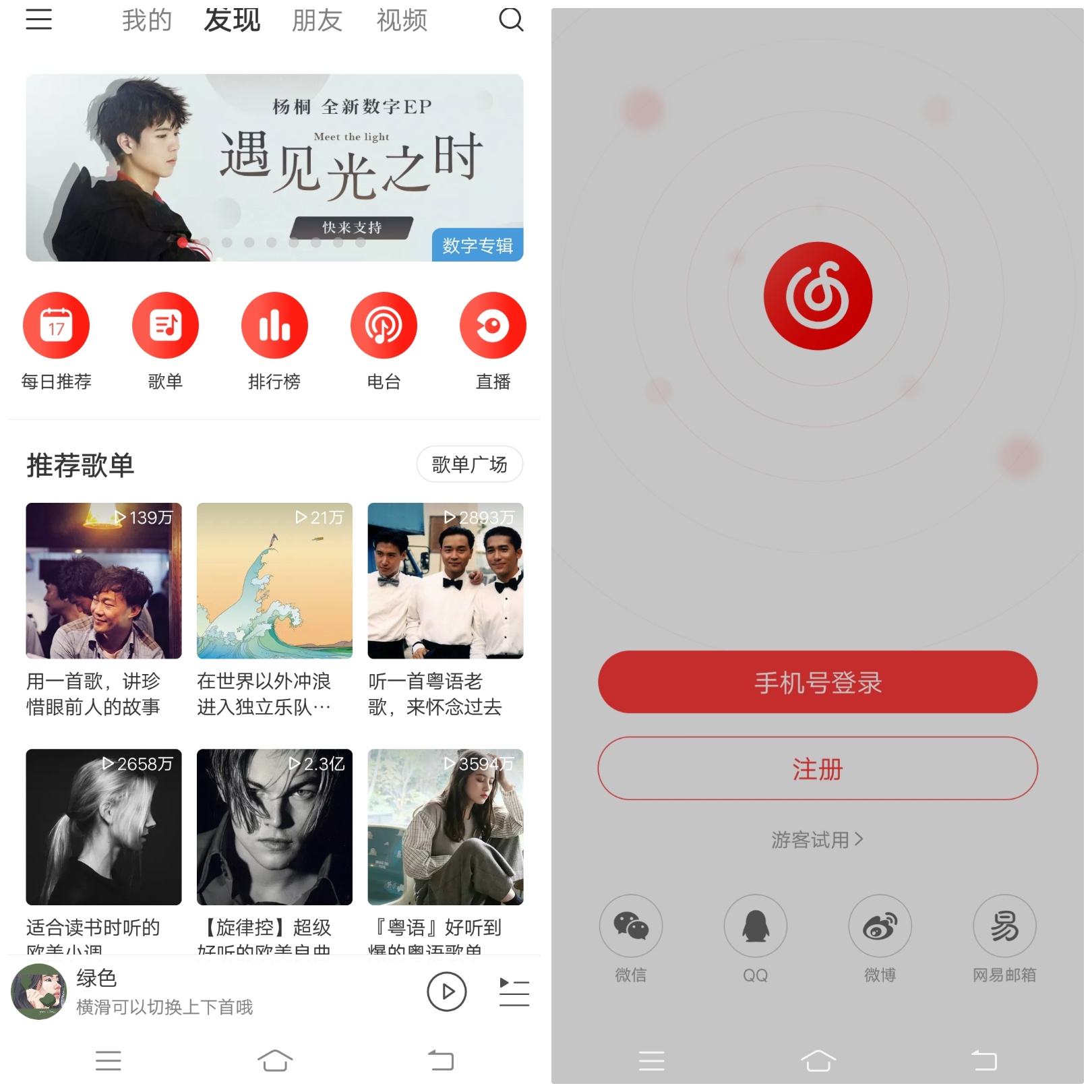Open the 直播 live streams
This screenshot has height=1092, width=1092.
tap(493, 326)
